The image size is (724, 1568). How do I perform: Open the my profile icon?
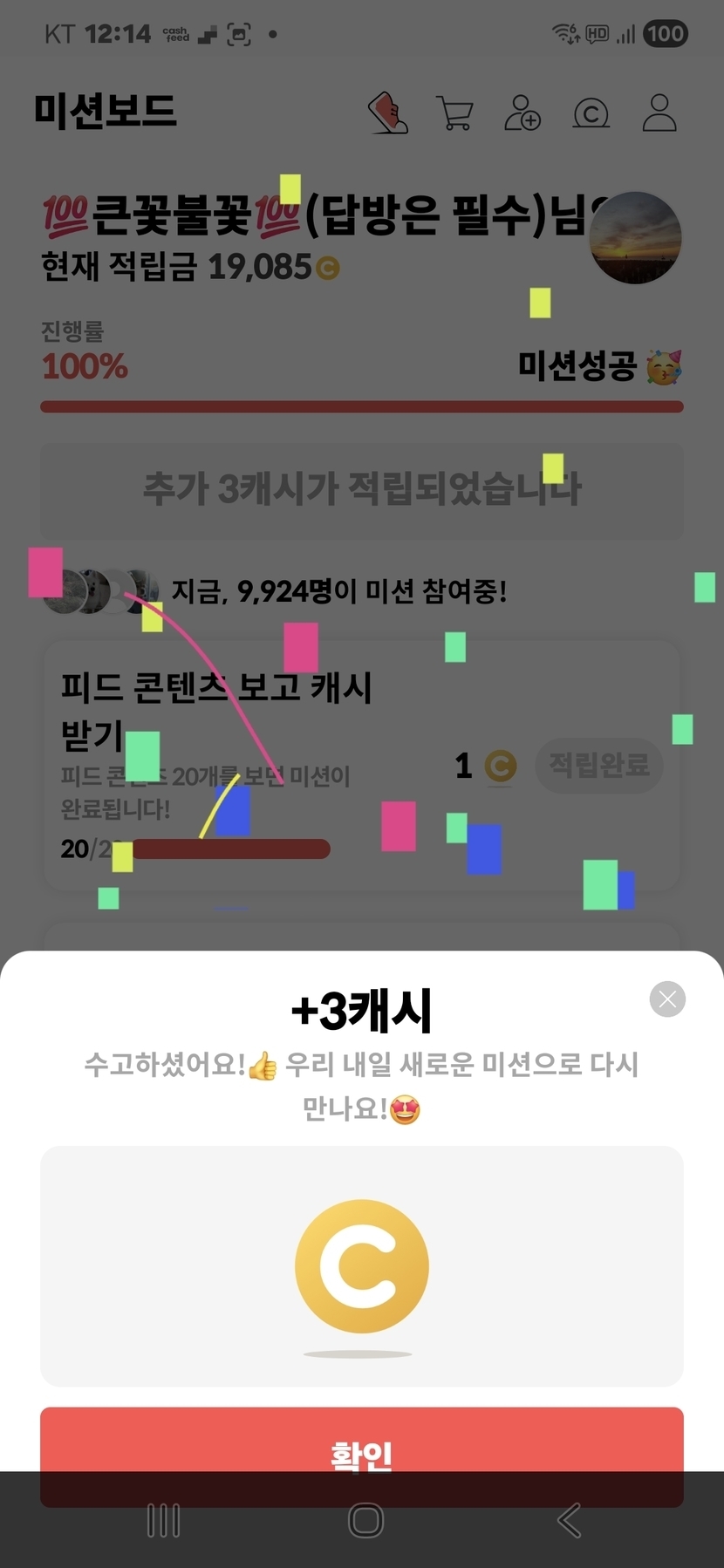pyautogui.click(x=659, y=113)
